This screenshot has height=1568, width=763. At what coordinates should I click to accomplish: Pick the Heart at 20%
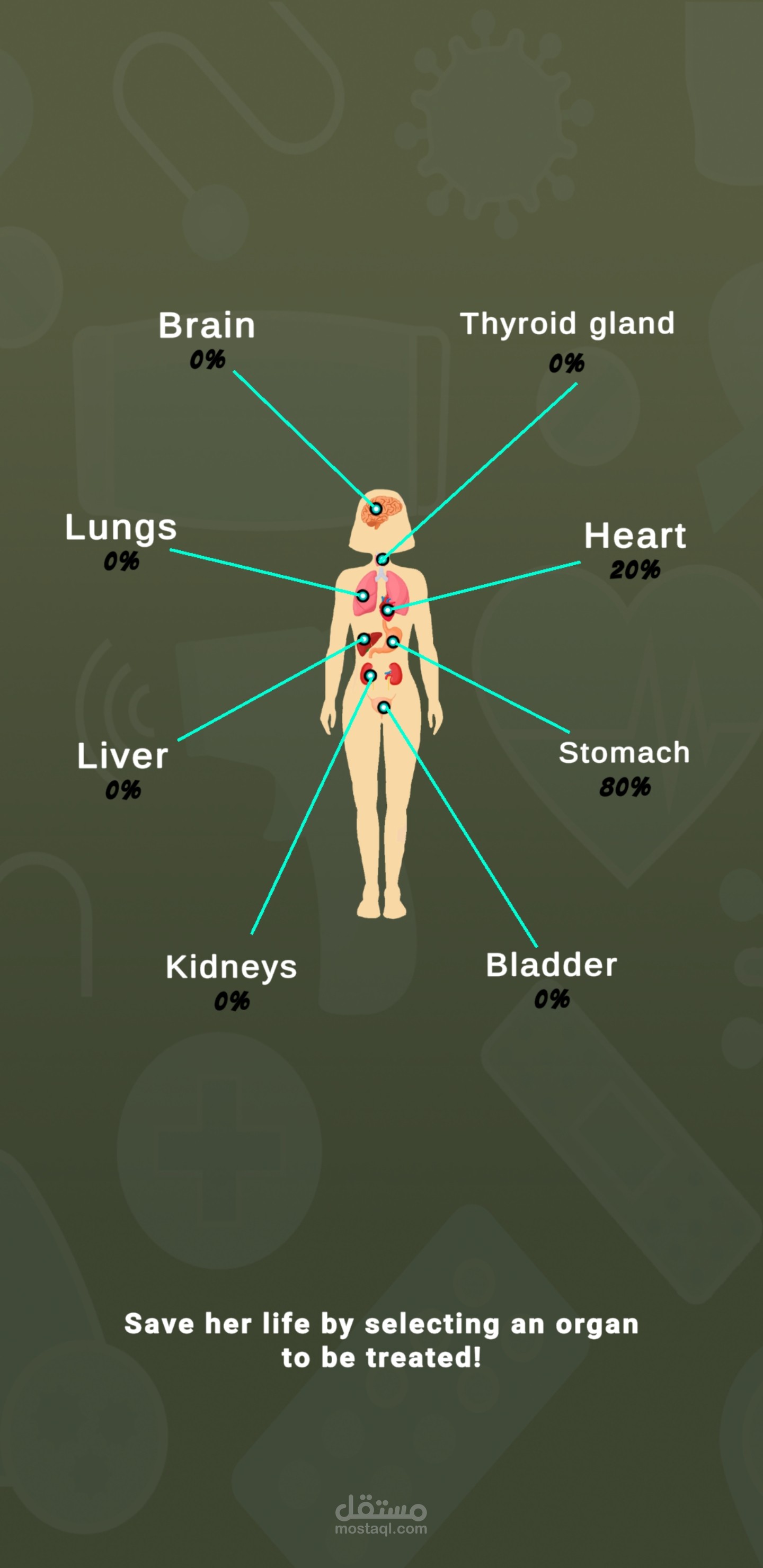click(x=635, y=536)
